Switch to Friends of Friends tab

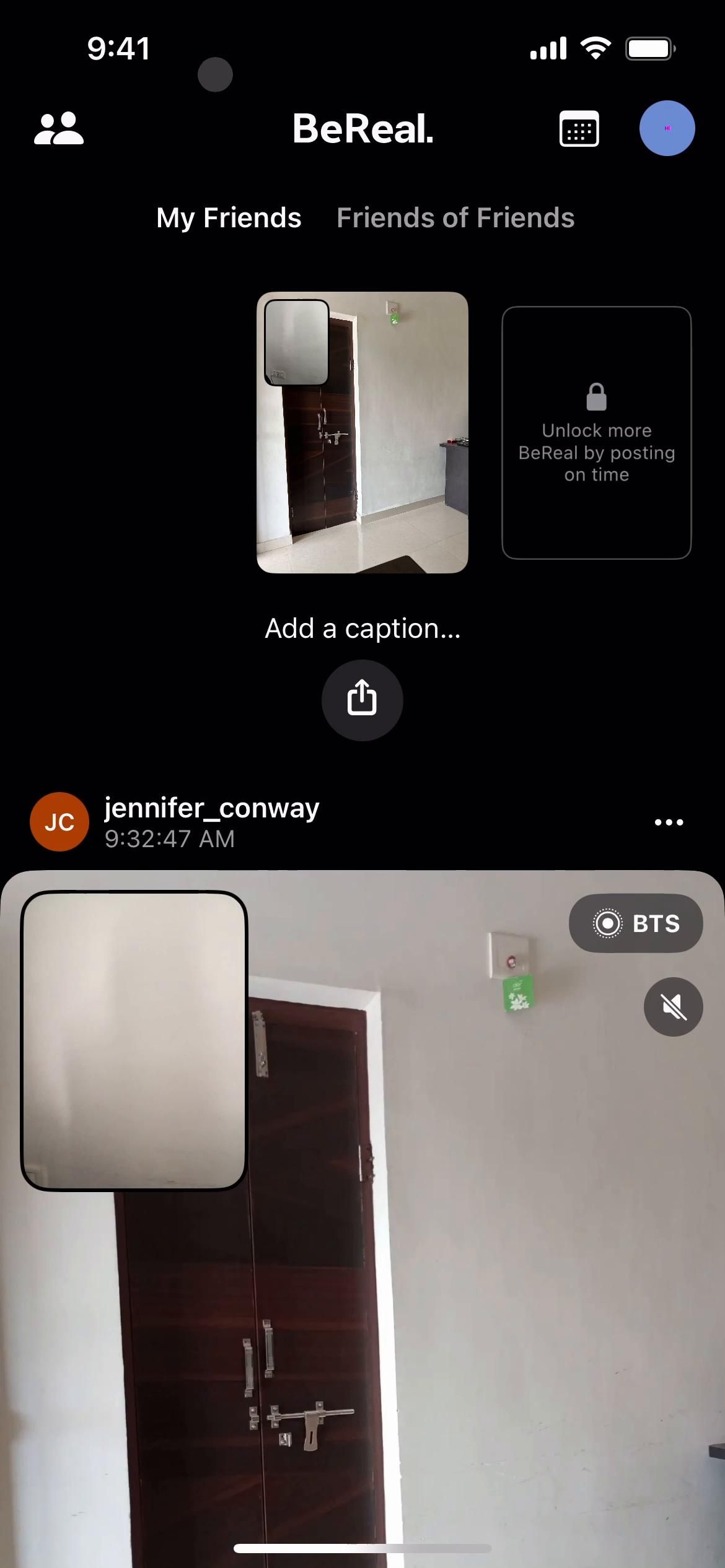[455, 218]
